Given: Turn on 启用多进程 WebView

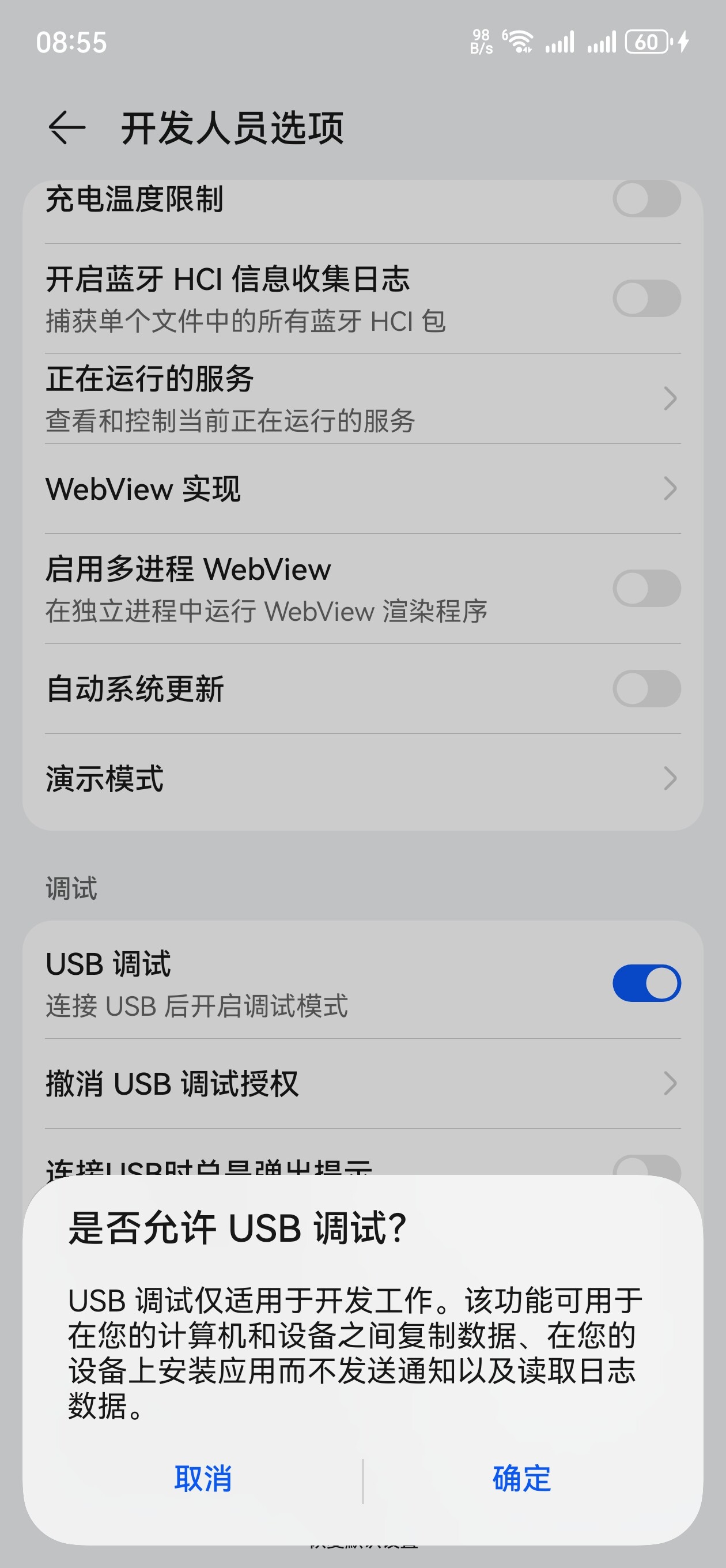Looking at the screenshot, I should tap(646, 589).
